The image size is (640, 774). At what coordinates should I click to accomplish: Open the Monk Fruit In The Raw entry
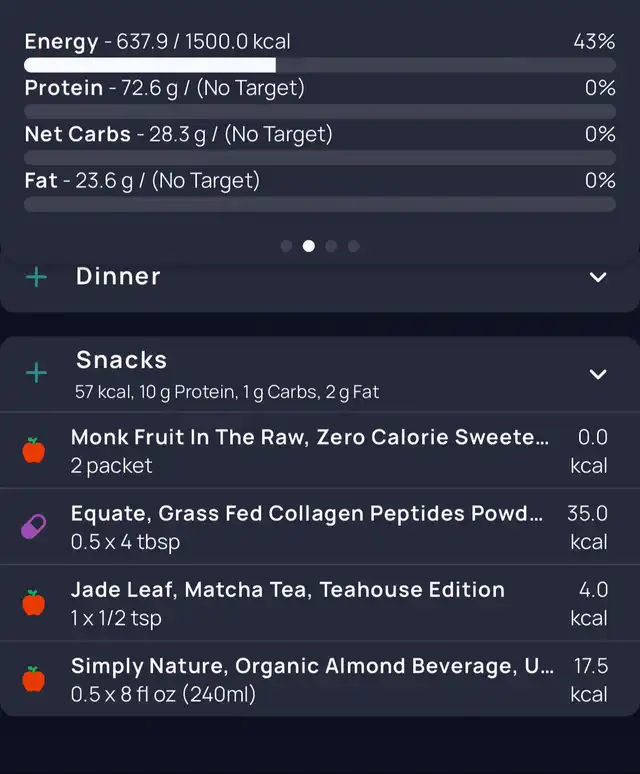pyautogui.click(x=310, y=450)
